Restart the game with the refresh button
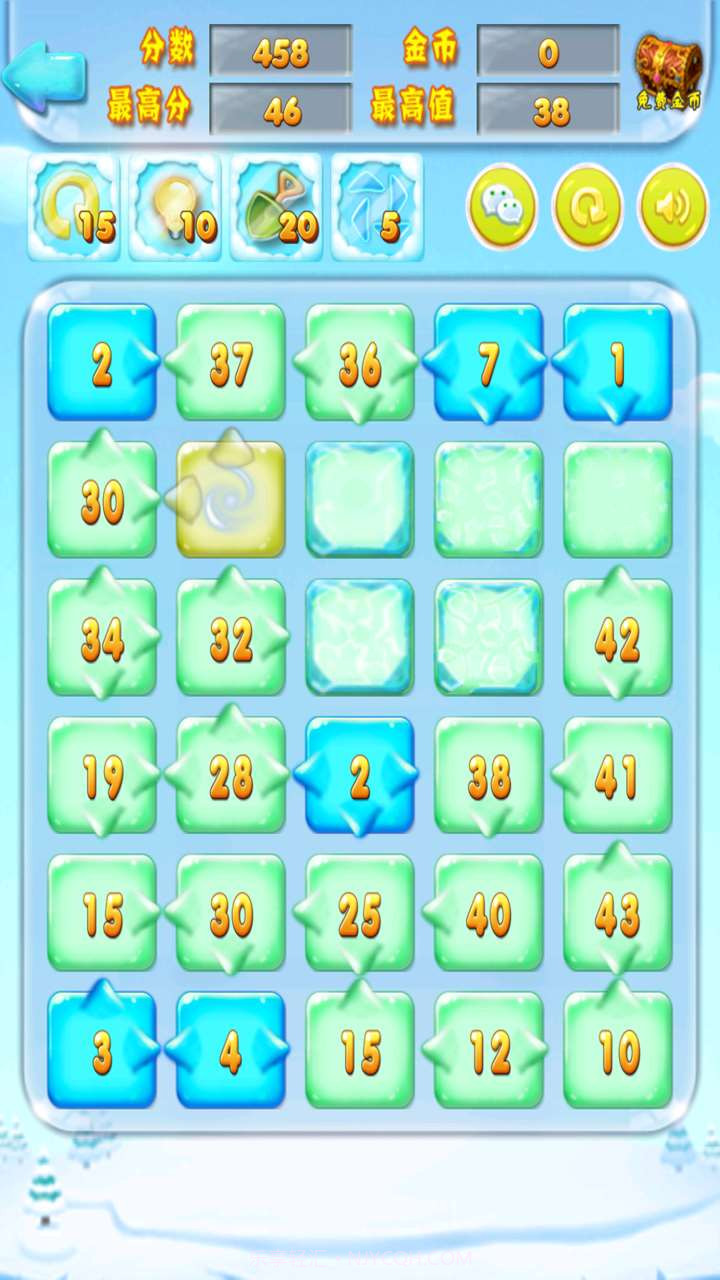Viewport: 720px width, 1280px height. [x=588, y=207]
